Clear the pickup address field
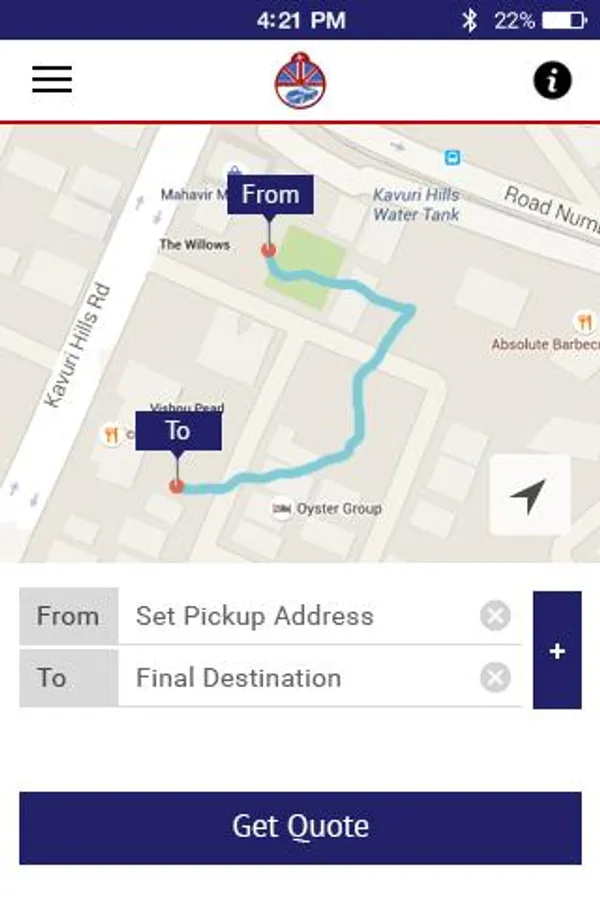600x900 pixels. (496, 616)
